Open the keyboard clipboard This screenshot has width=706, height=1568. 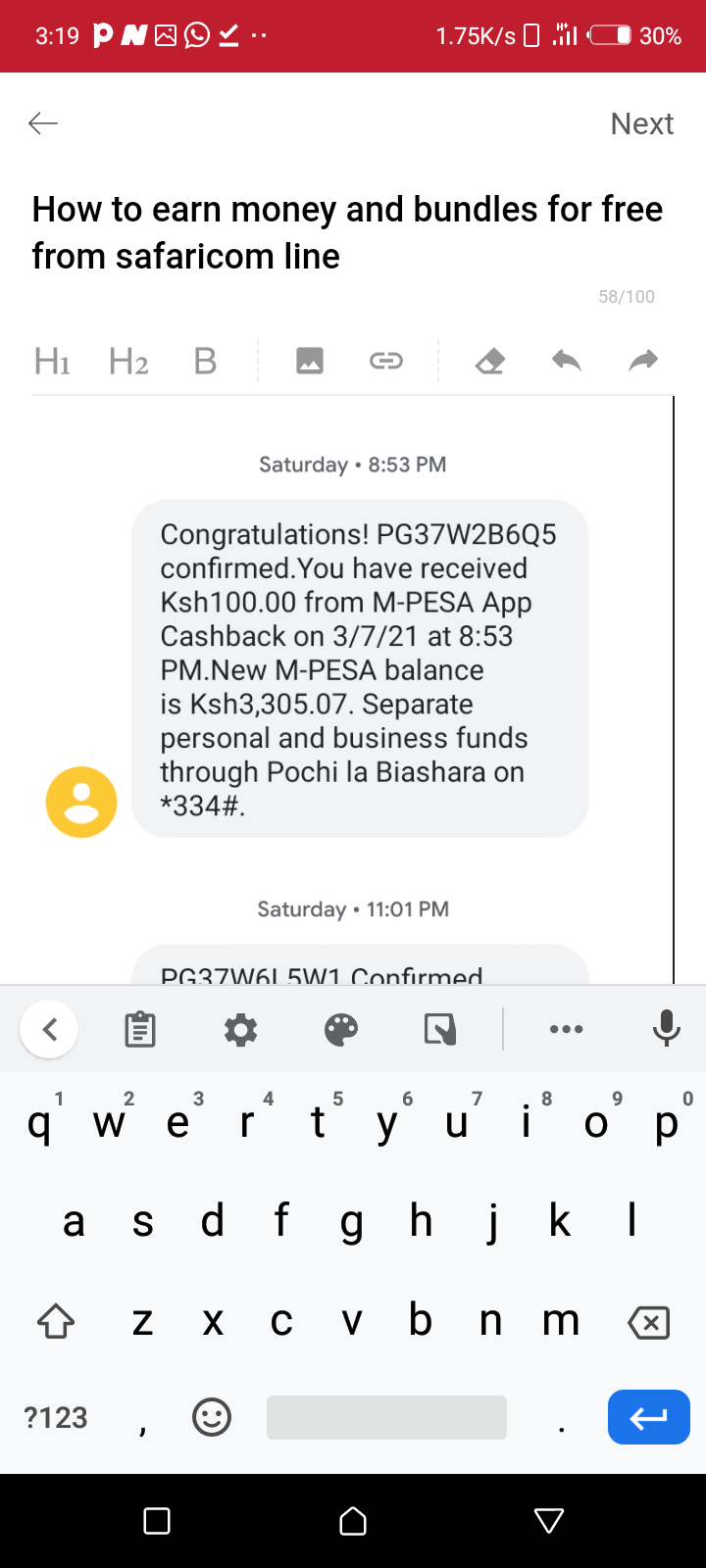140,1029
